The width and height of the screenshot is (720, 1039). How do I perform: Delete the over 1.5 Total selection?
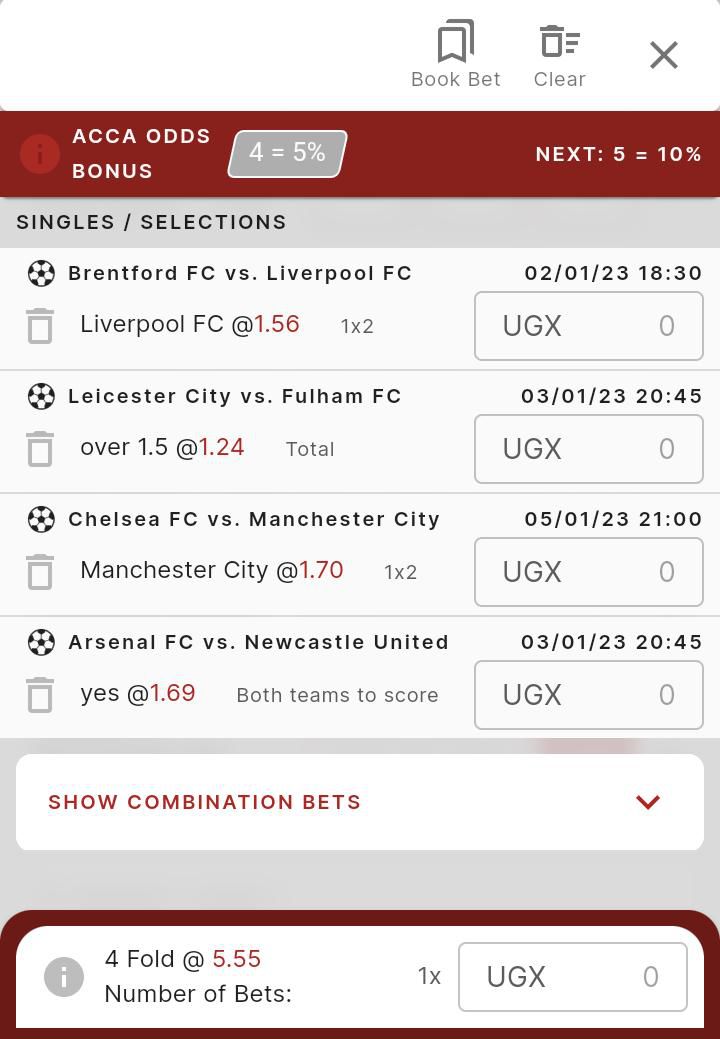click(40, 449)
